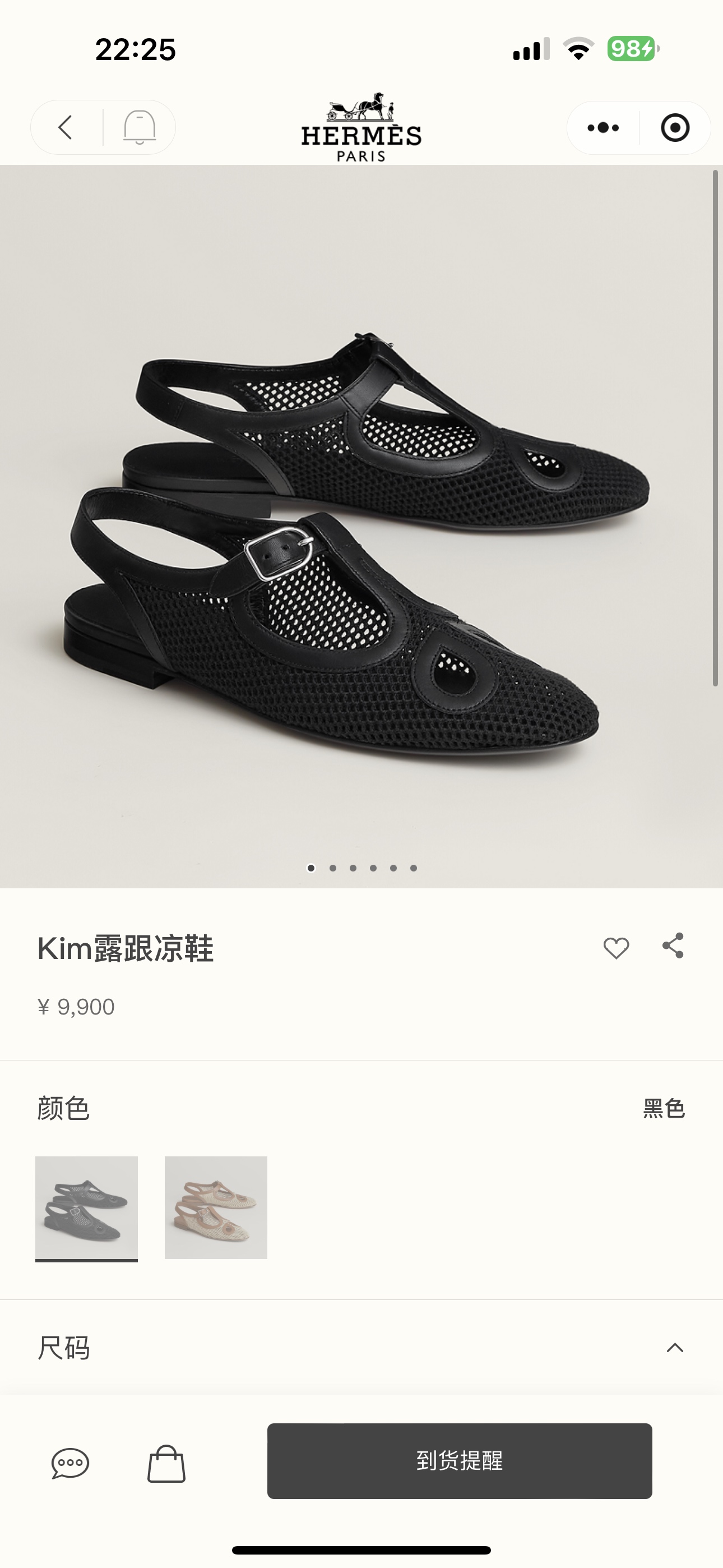Viewport: 723px width, 1568px height.
Task: Go back to the previous page
Action: (65, 127)
